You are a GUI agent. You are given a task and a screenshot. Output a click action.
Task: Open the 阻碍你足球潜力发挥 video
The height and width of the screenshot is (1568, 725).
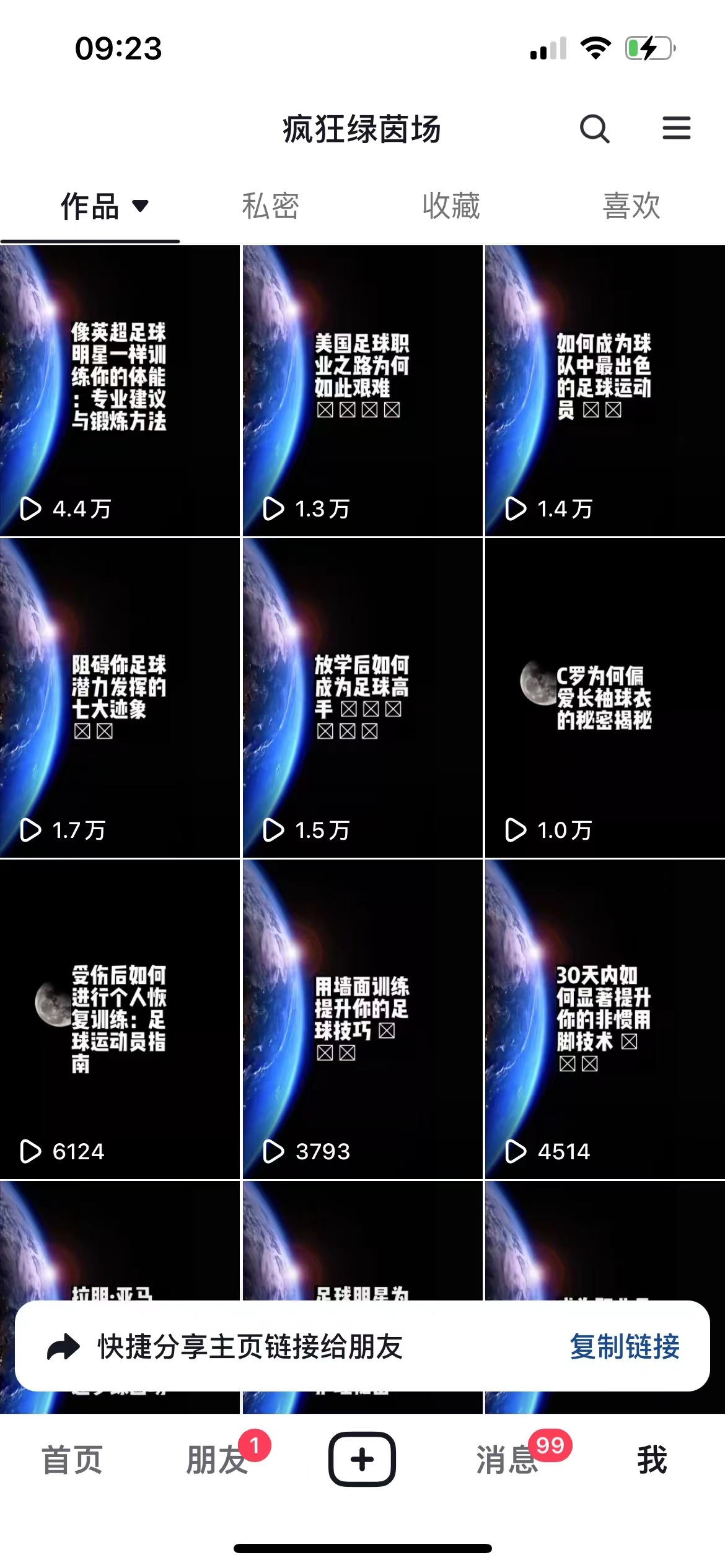(119, 697)
